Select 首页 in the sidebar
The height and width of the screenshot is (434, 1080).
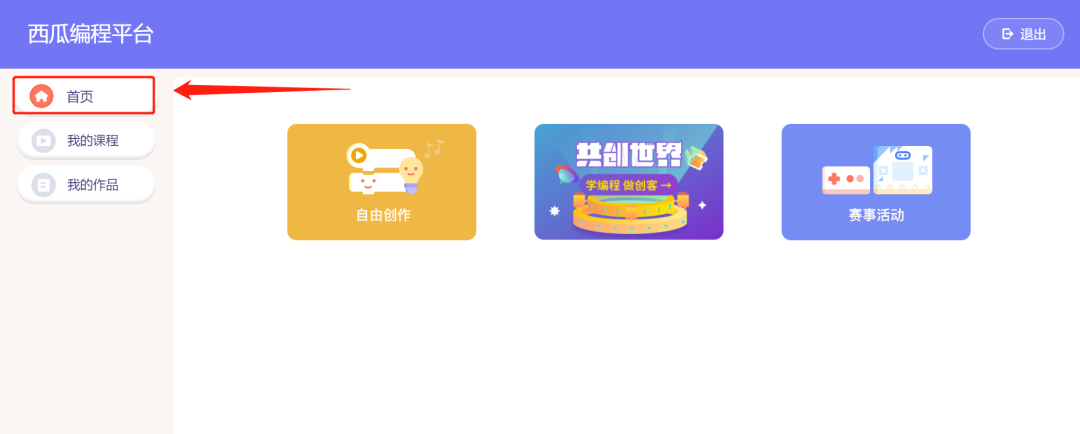pyautogui.click(x=84, y=96)
